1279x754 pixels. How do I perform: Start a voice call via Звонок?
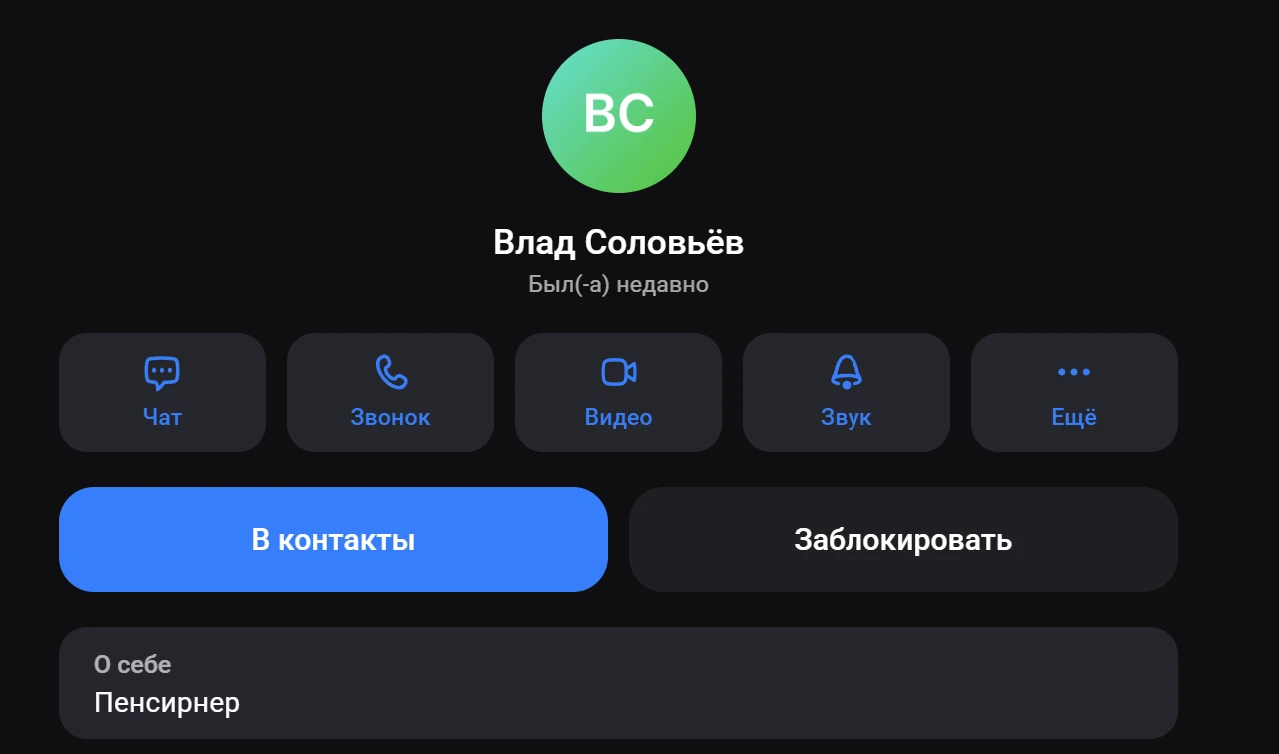coord(390,392)
